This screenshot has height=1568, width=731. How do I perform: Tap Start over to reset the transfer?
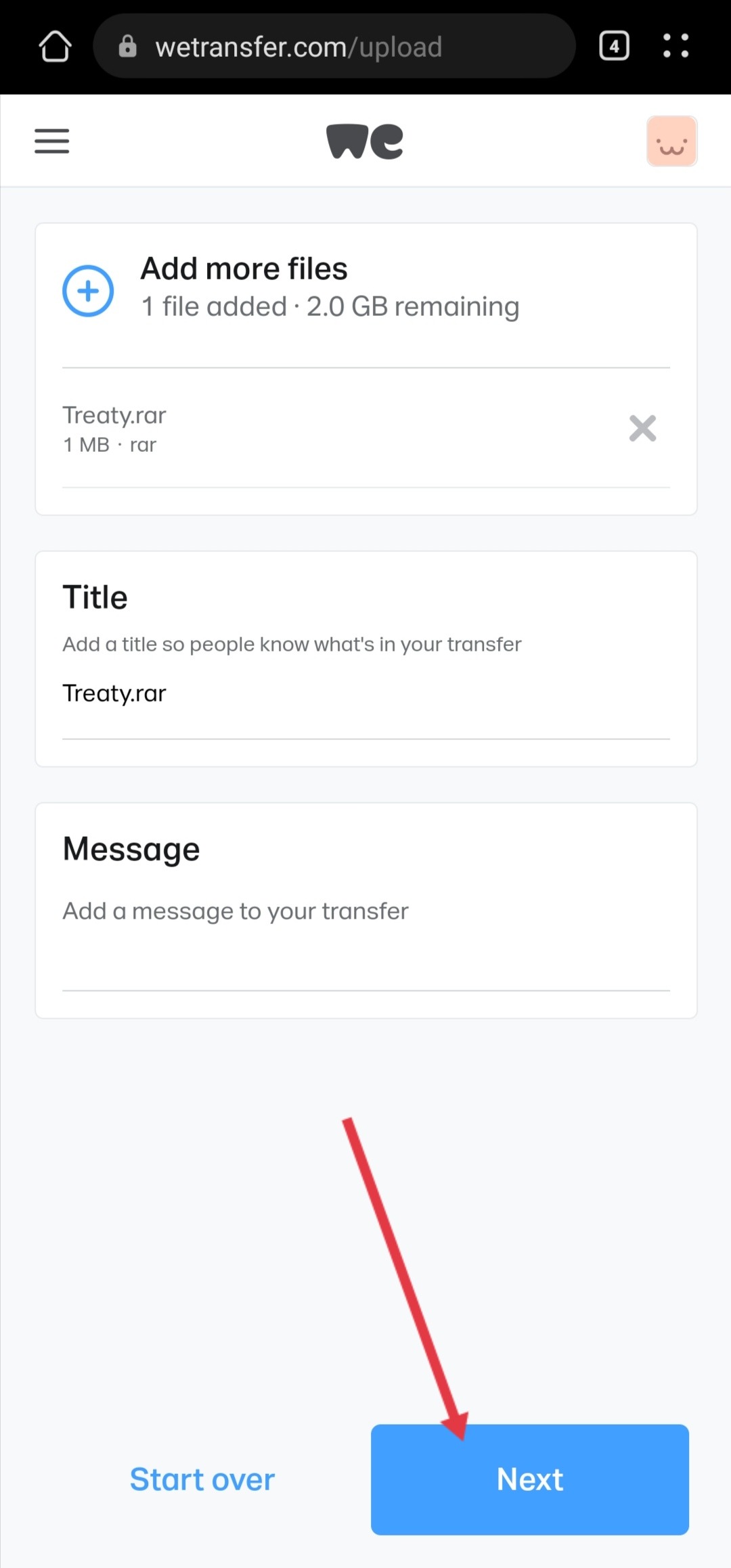[202, 1479]
